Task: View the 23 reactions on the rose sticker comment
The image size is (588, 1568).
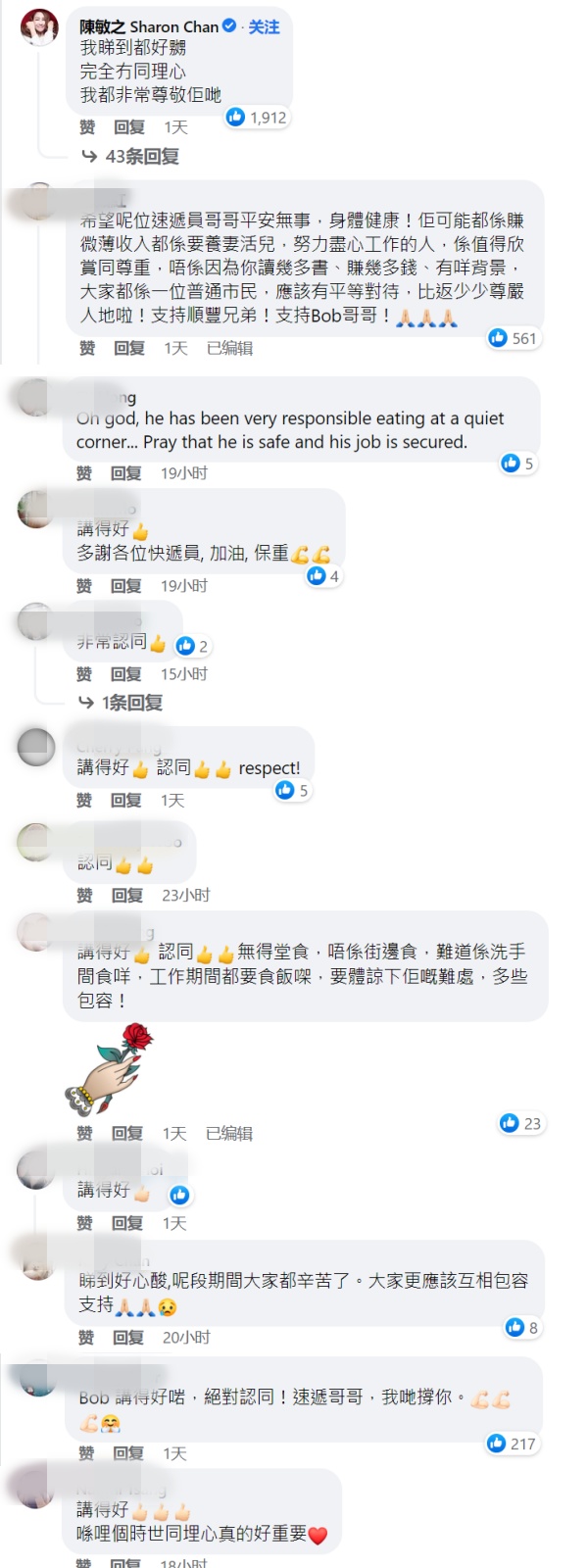Action: coord(521,1124)
